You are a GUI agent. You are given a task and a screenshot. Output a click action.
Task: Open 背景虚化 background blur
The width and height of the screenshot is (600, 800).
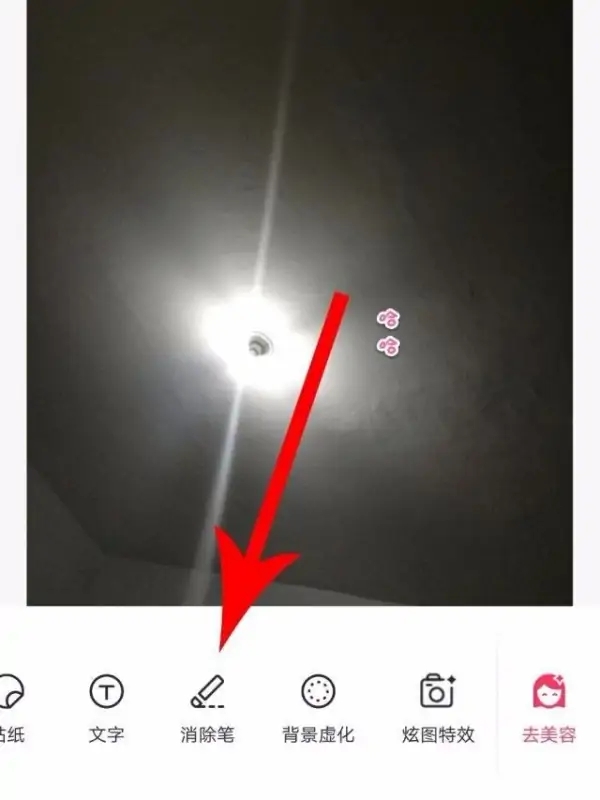coord(318,708)
